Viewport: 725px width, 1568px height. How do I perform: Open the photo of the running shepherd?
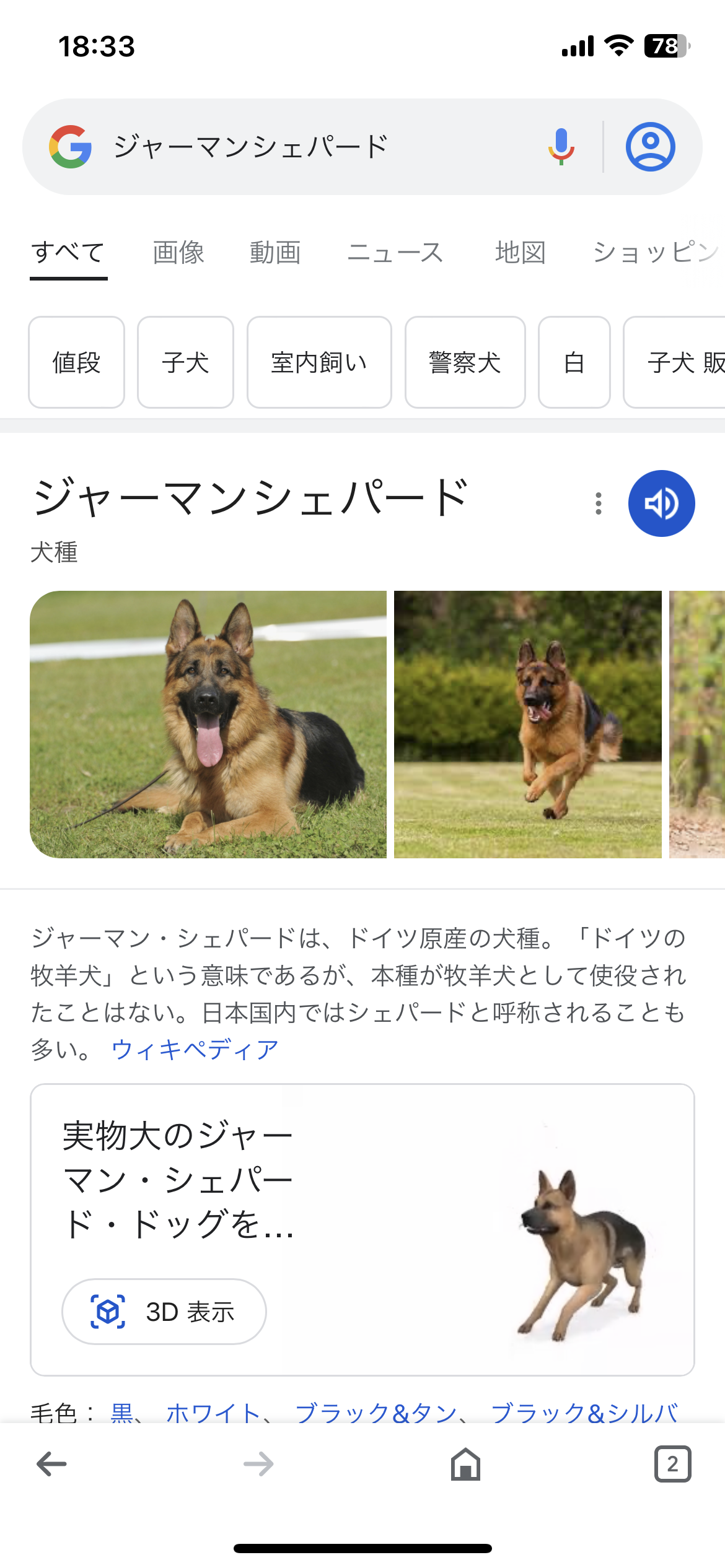pos(527,725)
